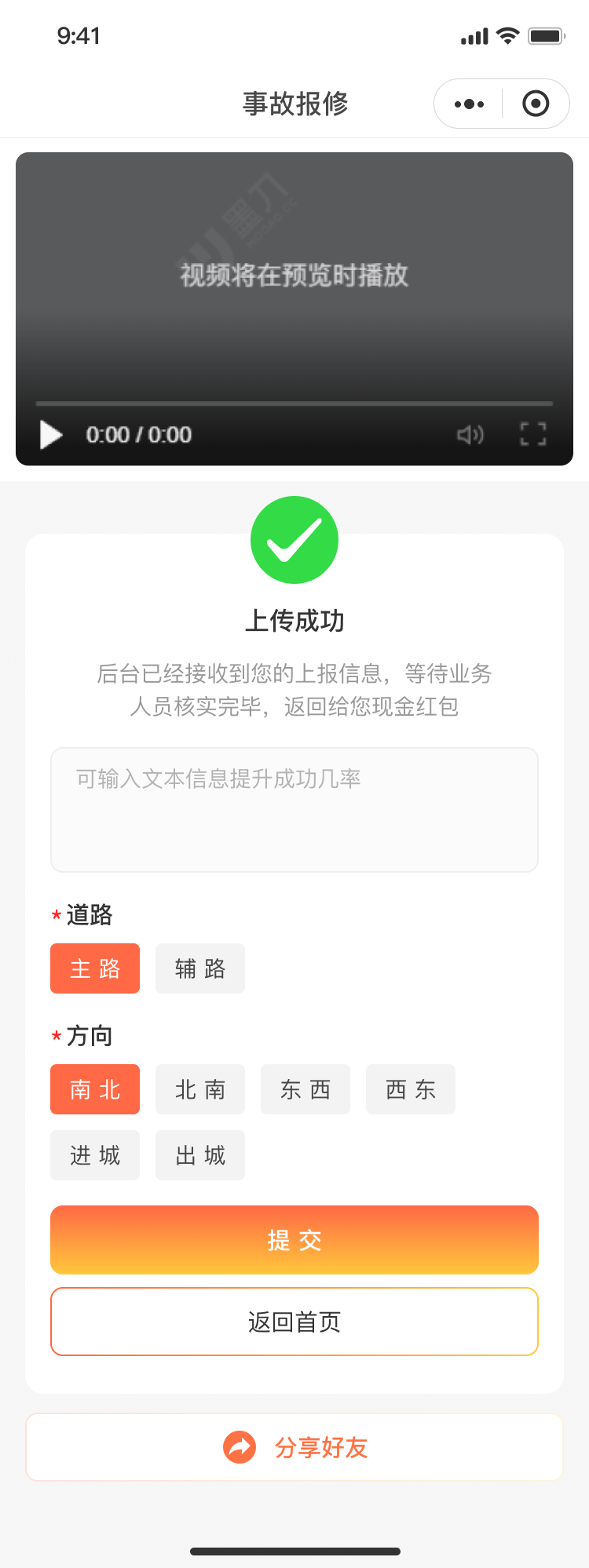This screenshot has width=589, height=1568.
Task: Choose 东西 direction
Action: [x=305, y=1089]
